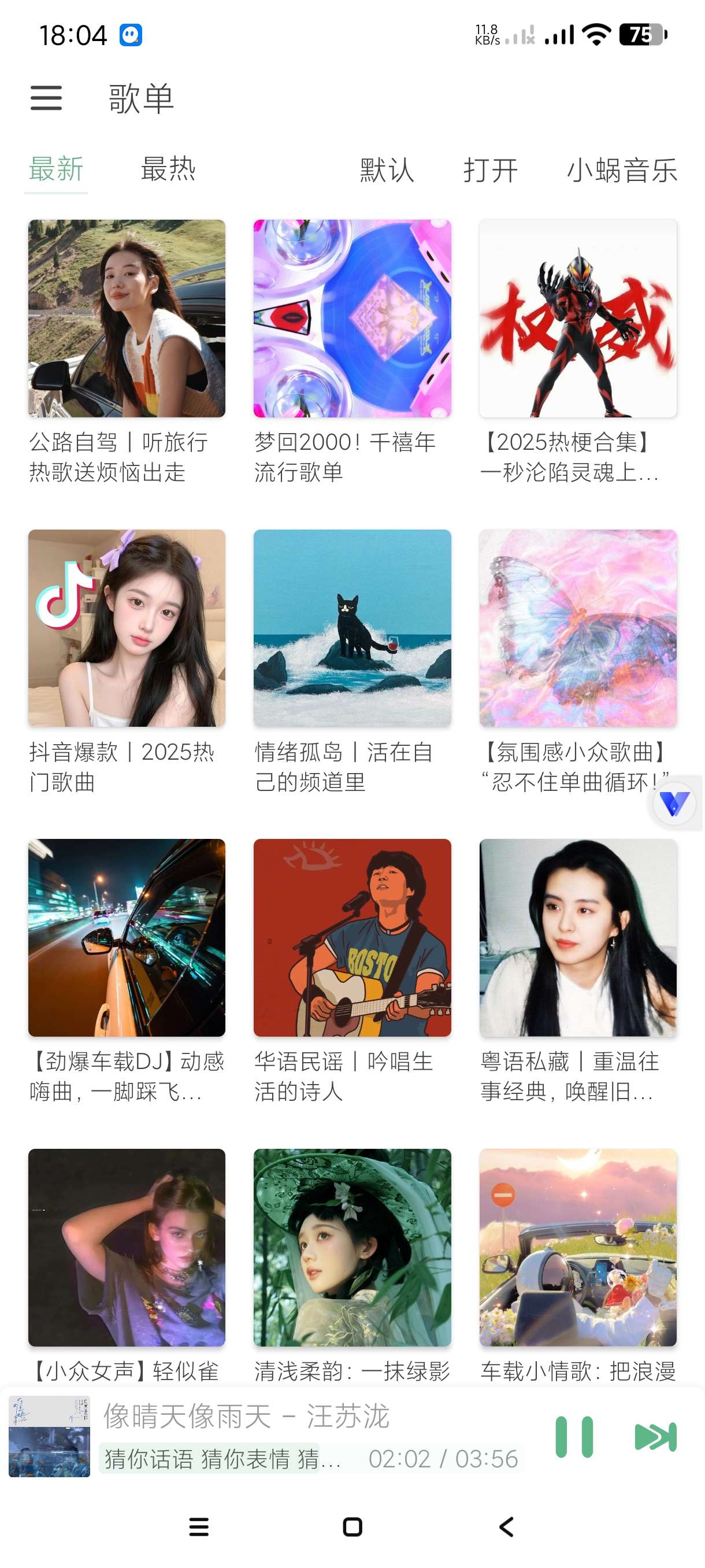Open the 情绪孤岛 playlist
Image resolution: width=705 pixels, height=1568 pixels.
click(x=352, y=627)
